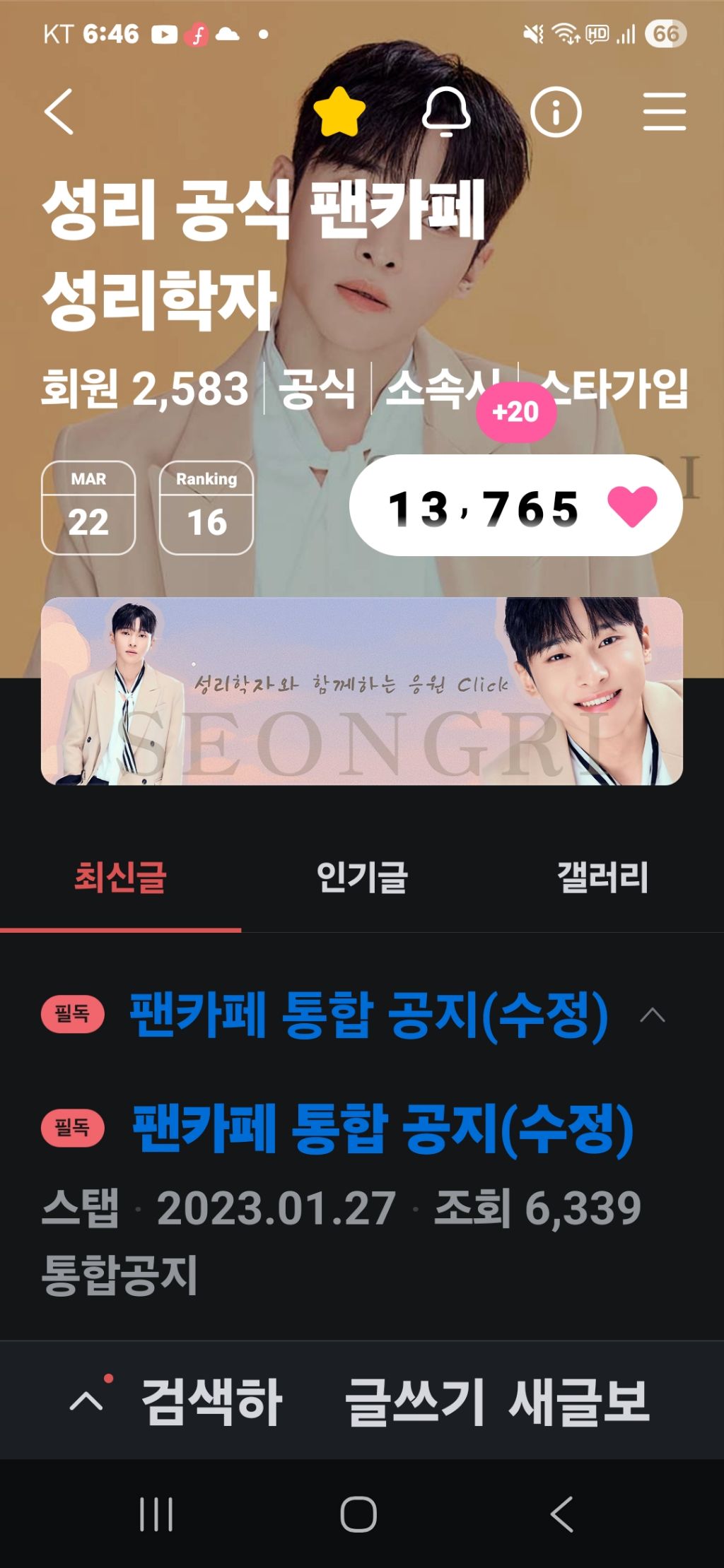Tap 글쓰기 to write a post
This screenshot has width=724, height=1568.
point(414,1402)
